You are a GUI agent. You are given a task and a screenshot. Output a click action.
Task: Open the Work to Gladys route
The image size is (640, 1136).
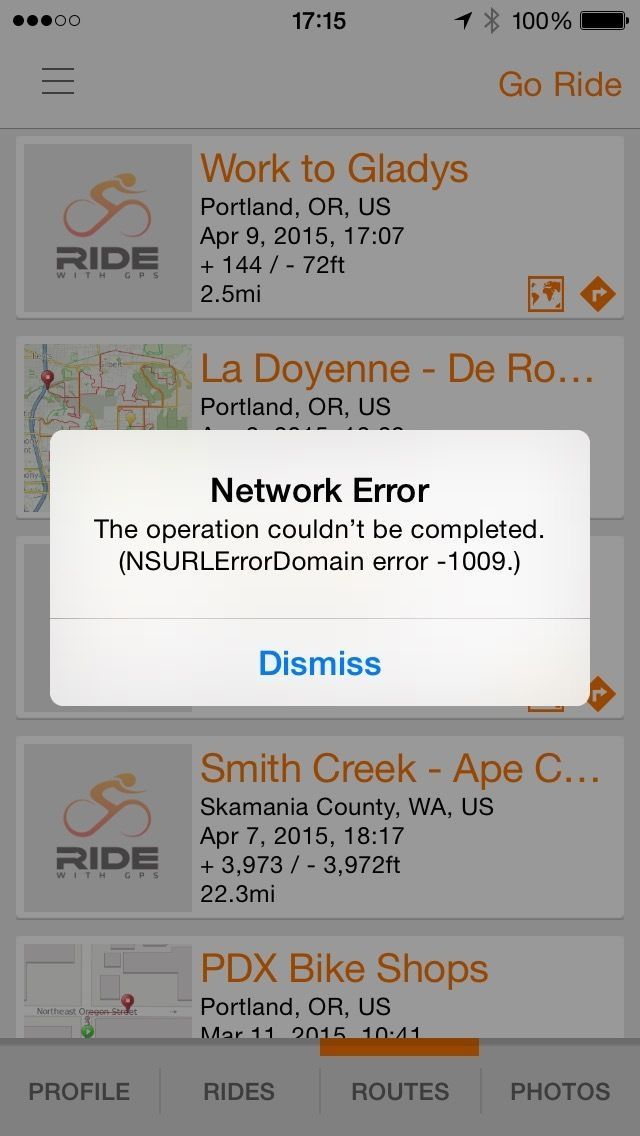pos(334,169)
